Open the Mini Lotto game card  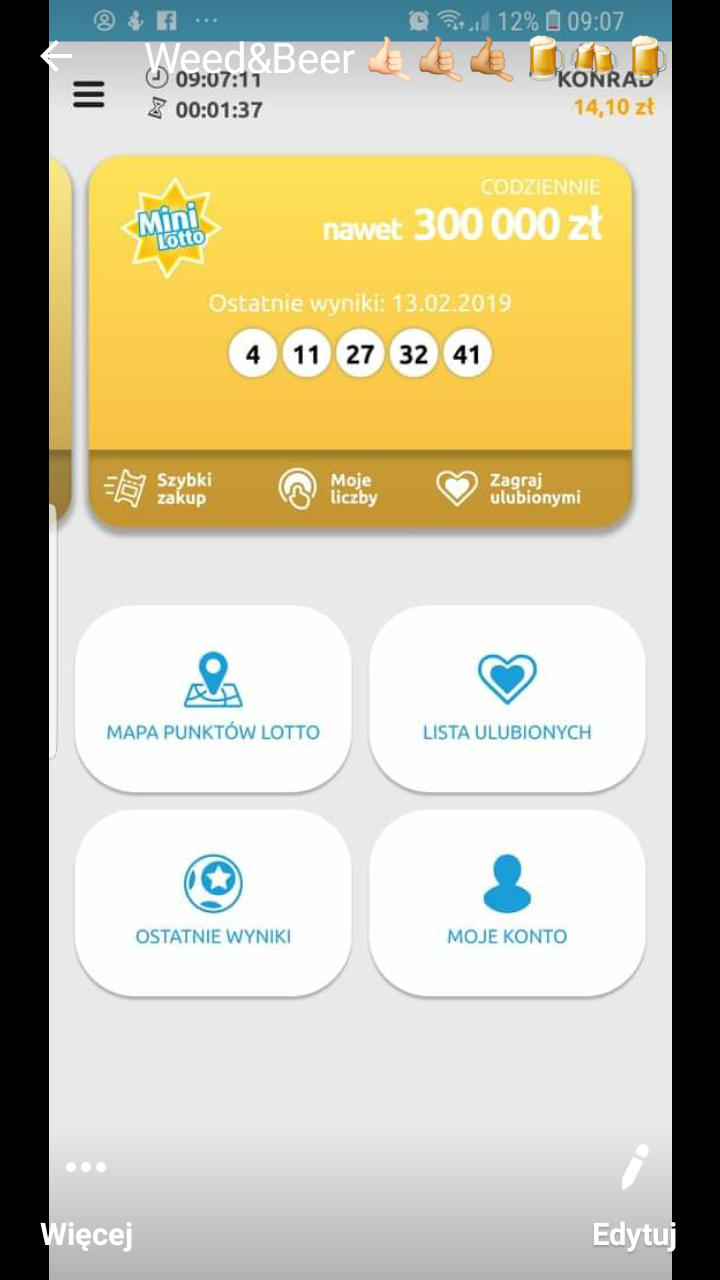(x=360, y=300)
